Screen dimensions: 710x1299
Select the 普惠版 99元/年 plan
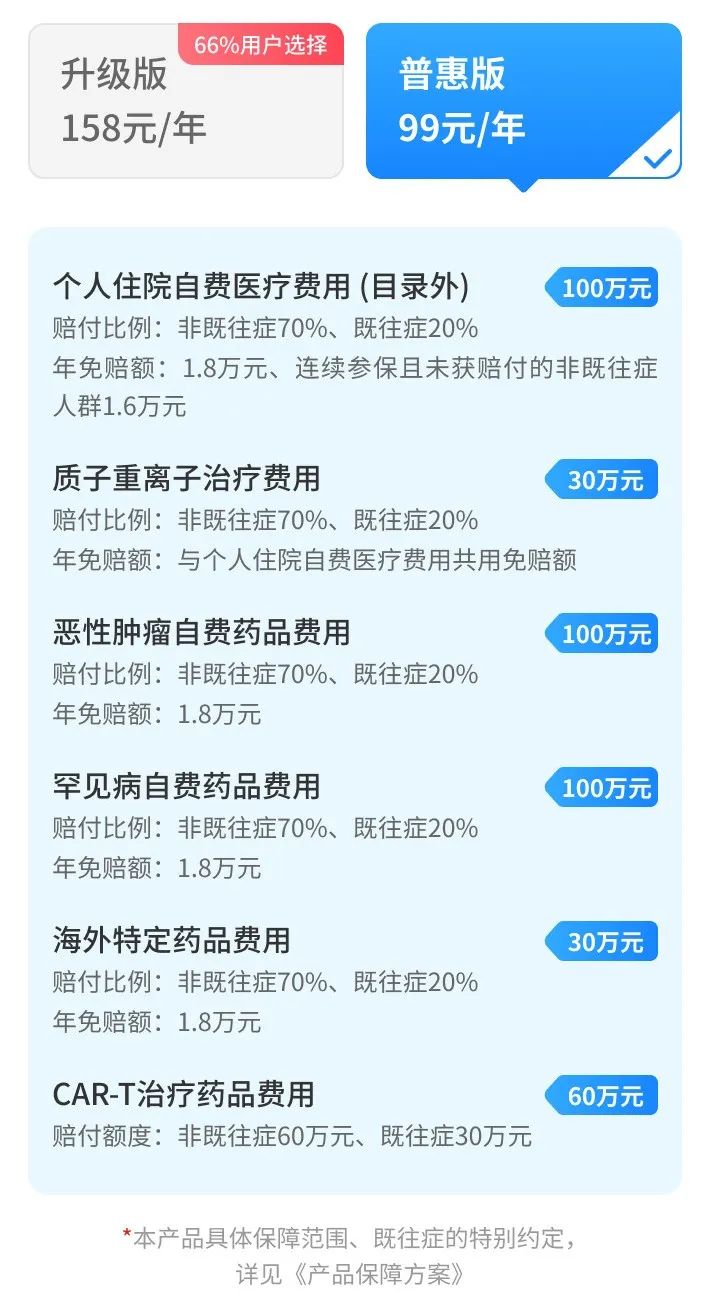pos(522,102)
